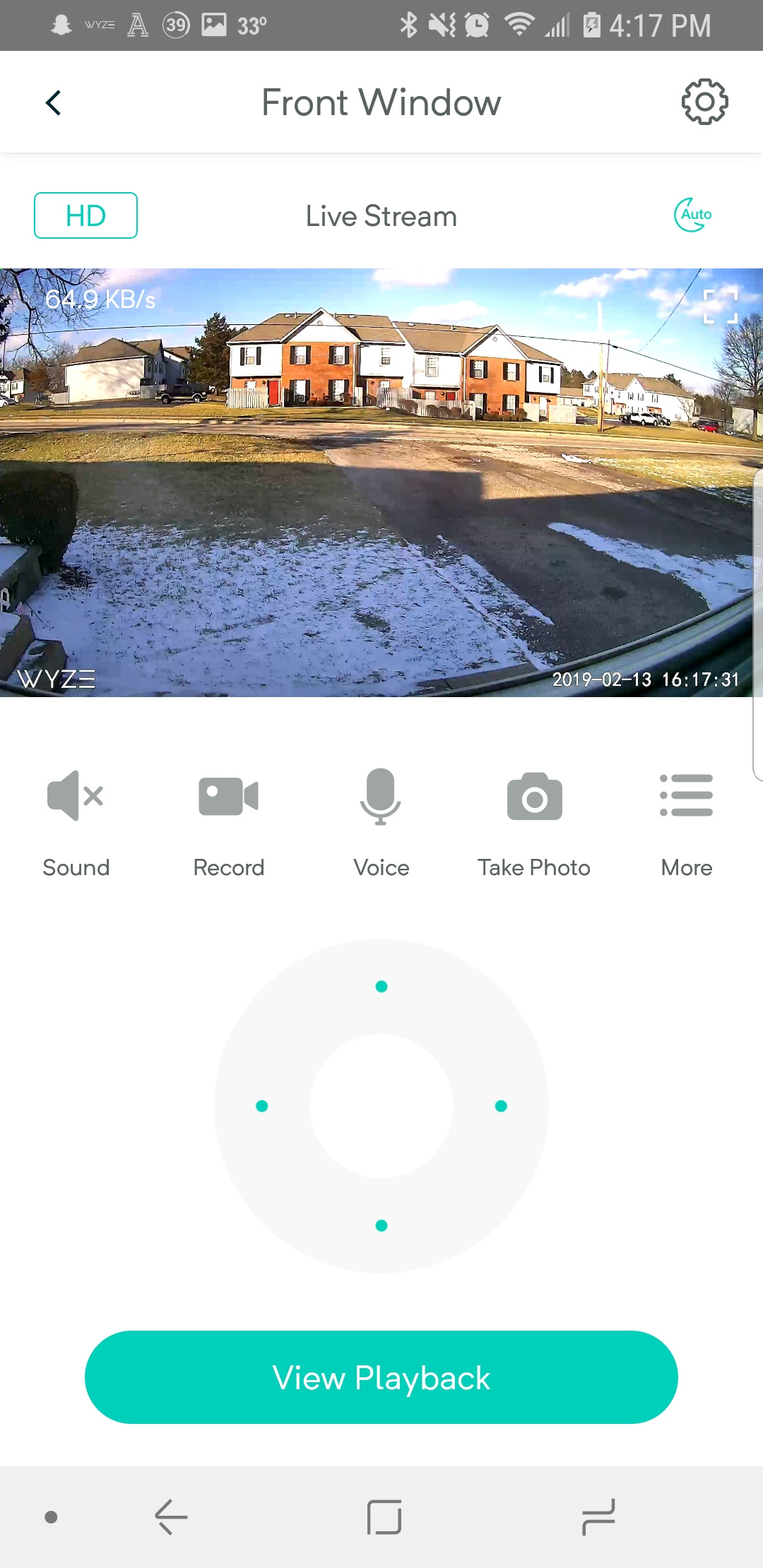This screenshot has height=1568, width=763.
Task: Open camera settings gear
Action: tap(704, 102)
